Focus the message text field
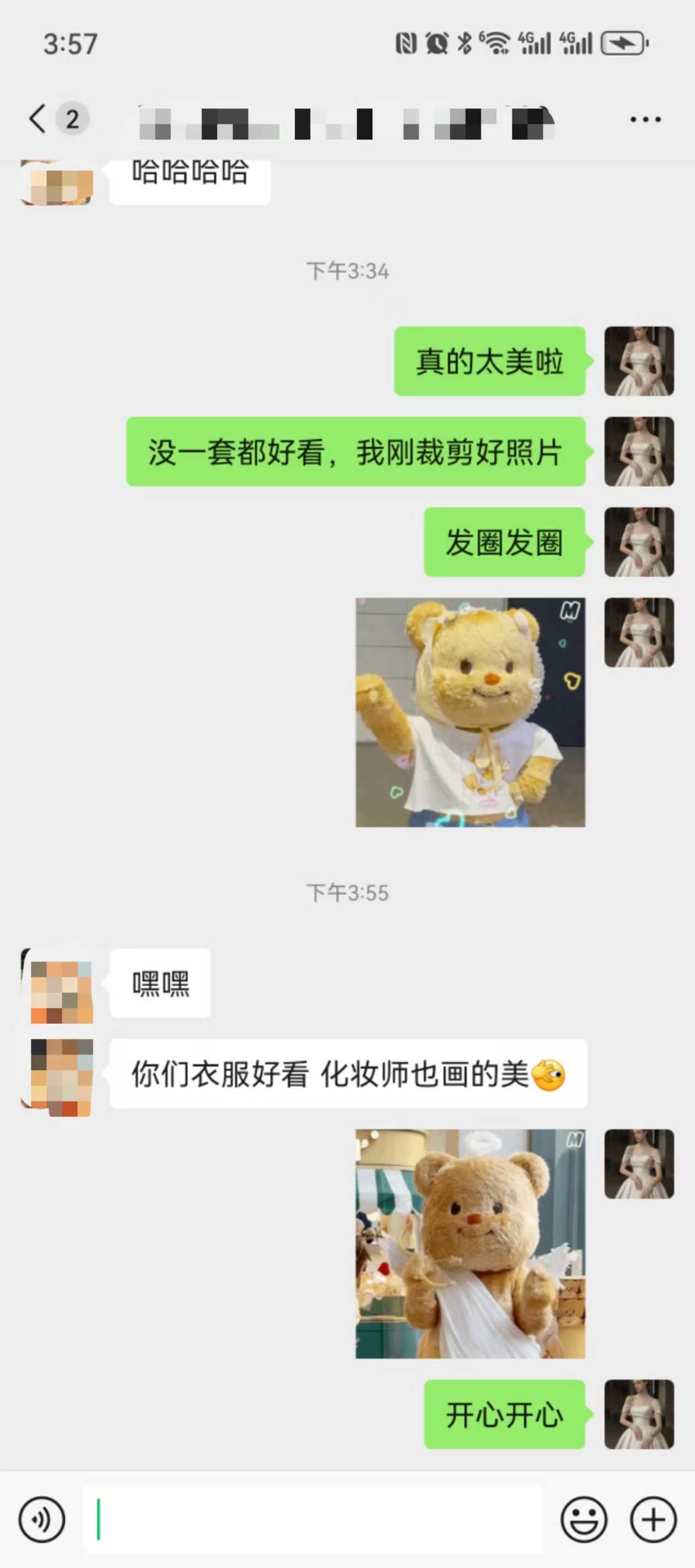695x1568 pixels. coord(312,1519)
